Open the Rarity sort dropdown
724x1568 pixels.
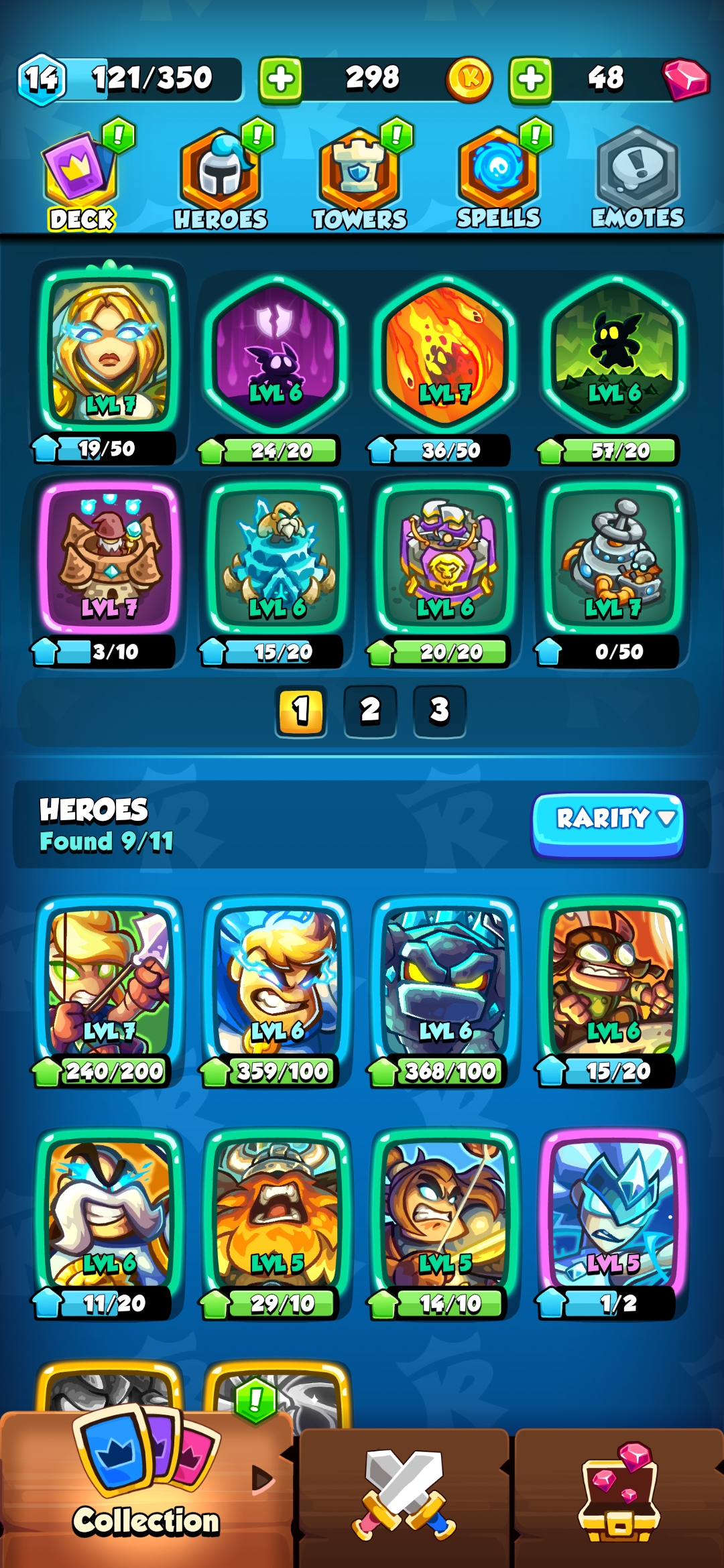coord(607,819)
